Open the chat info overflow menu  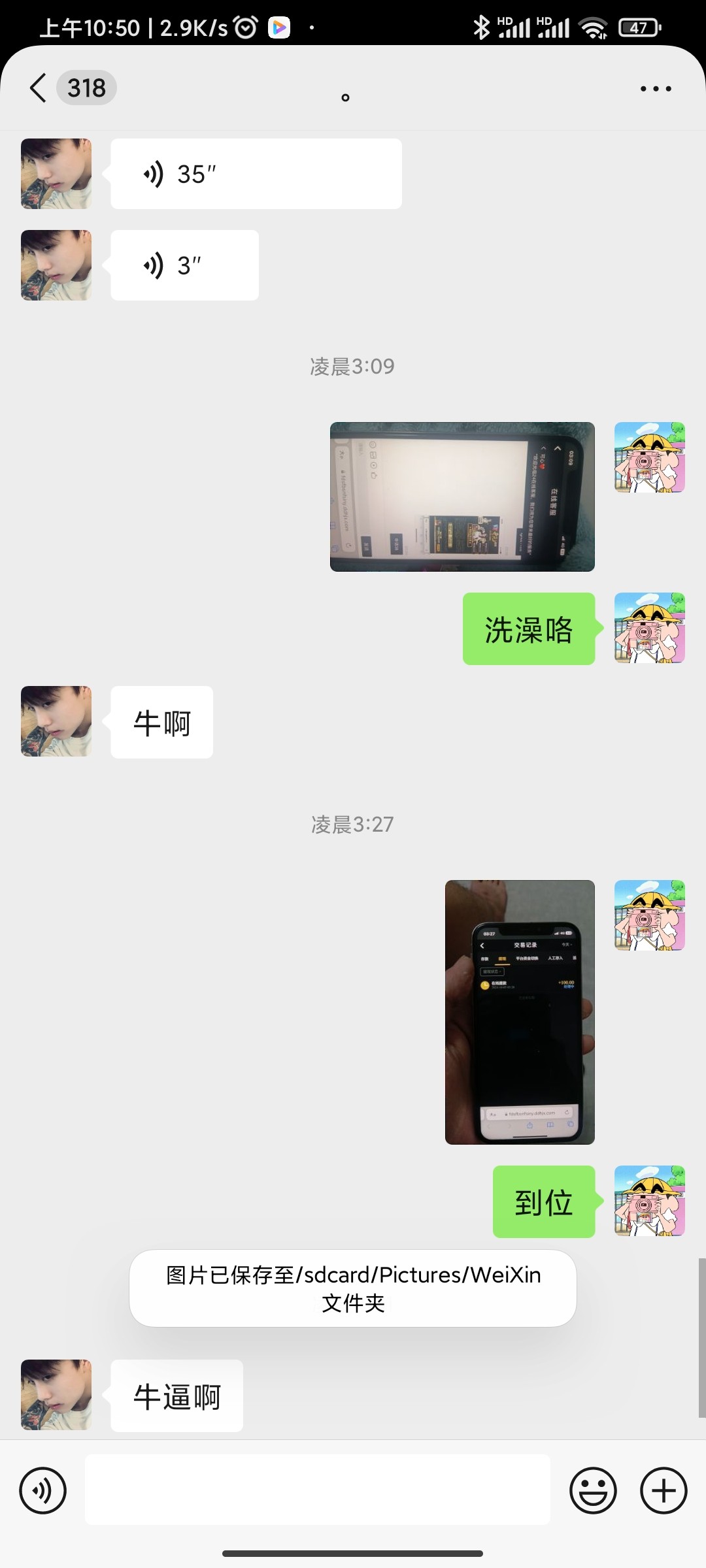(x=656, y=89)
